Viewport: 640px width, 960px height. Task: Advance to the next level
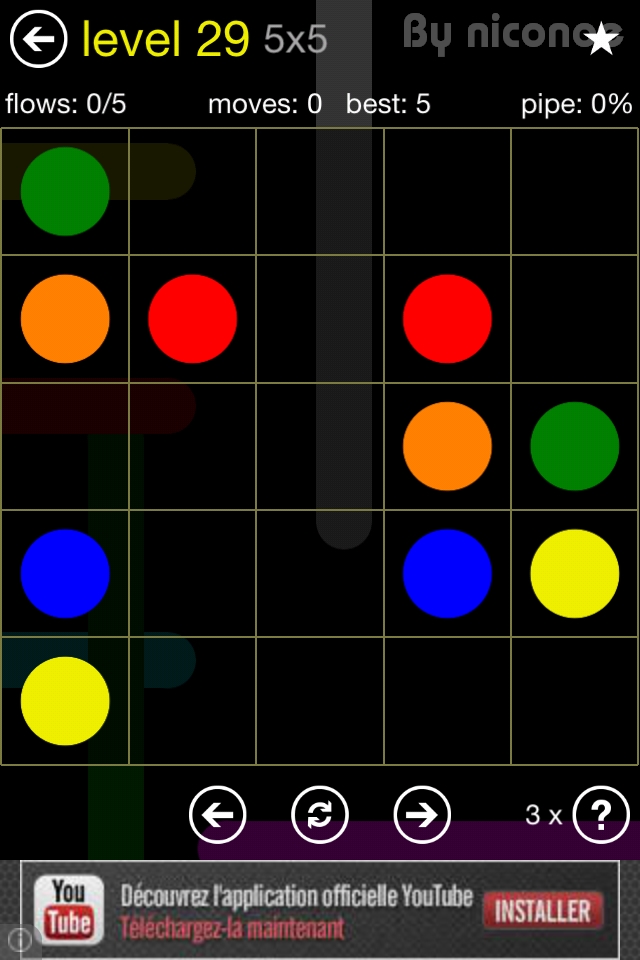coord(422,815)
